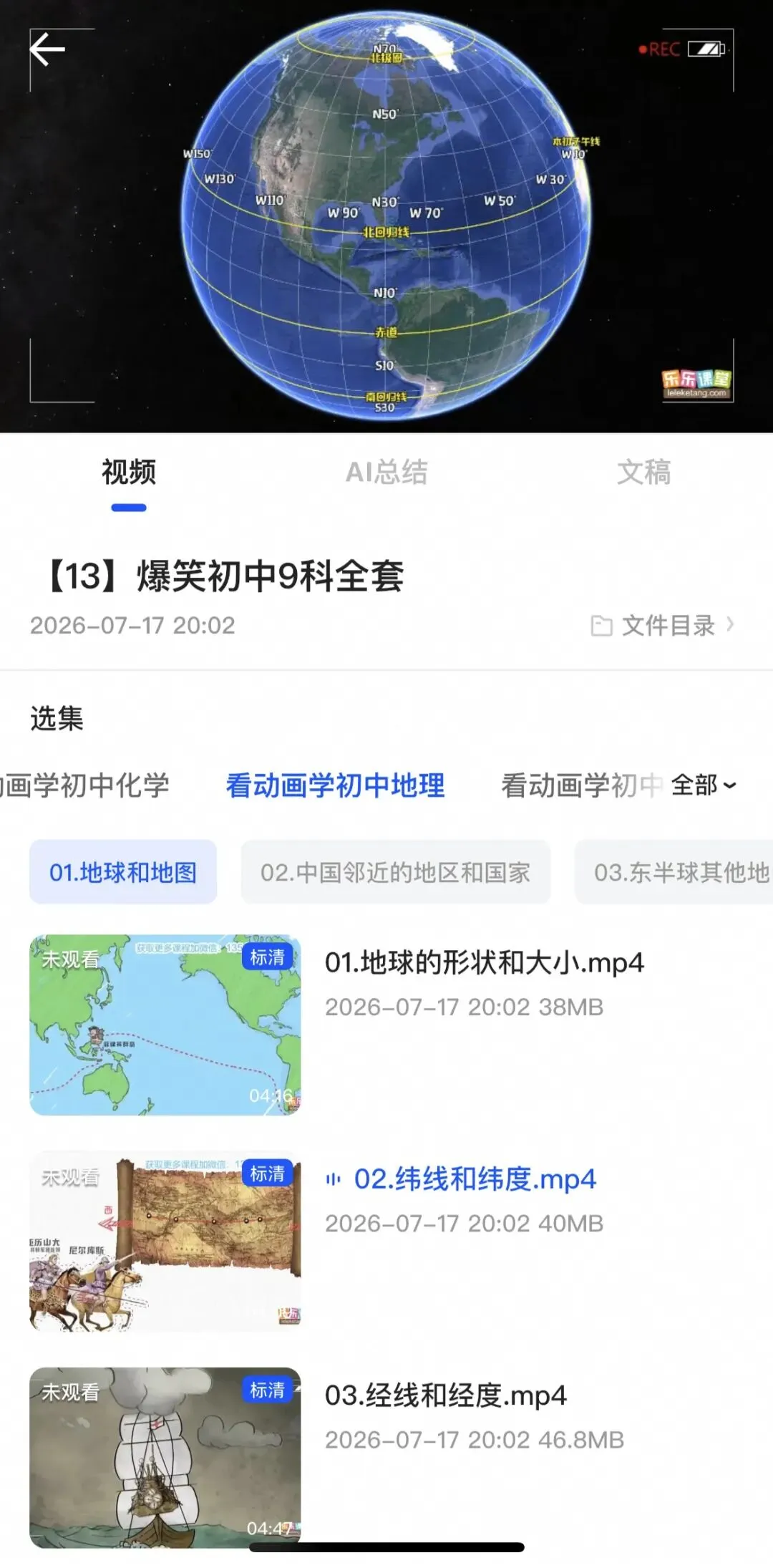
Task: Switch to the 文稿 tab
Action: (x=644, y=473)
